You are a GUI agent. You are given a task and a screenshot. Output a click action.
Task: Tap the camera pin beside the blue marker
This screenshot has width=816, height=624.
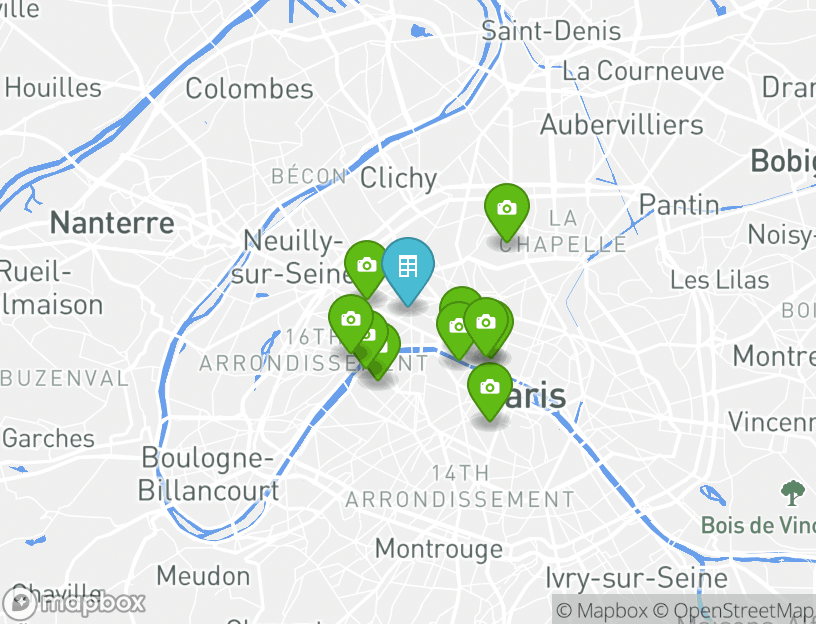(366, 266)
